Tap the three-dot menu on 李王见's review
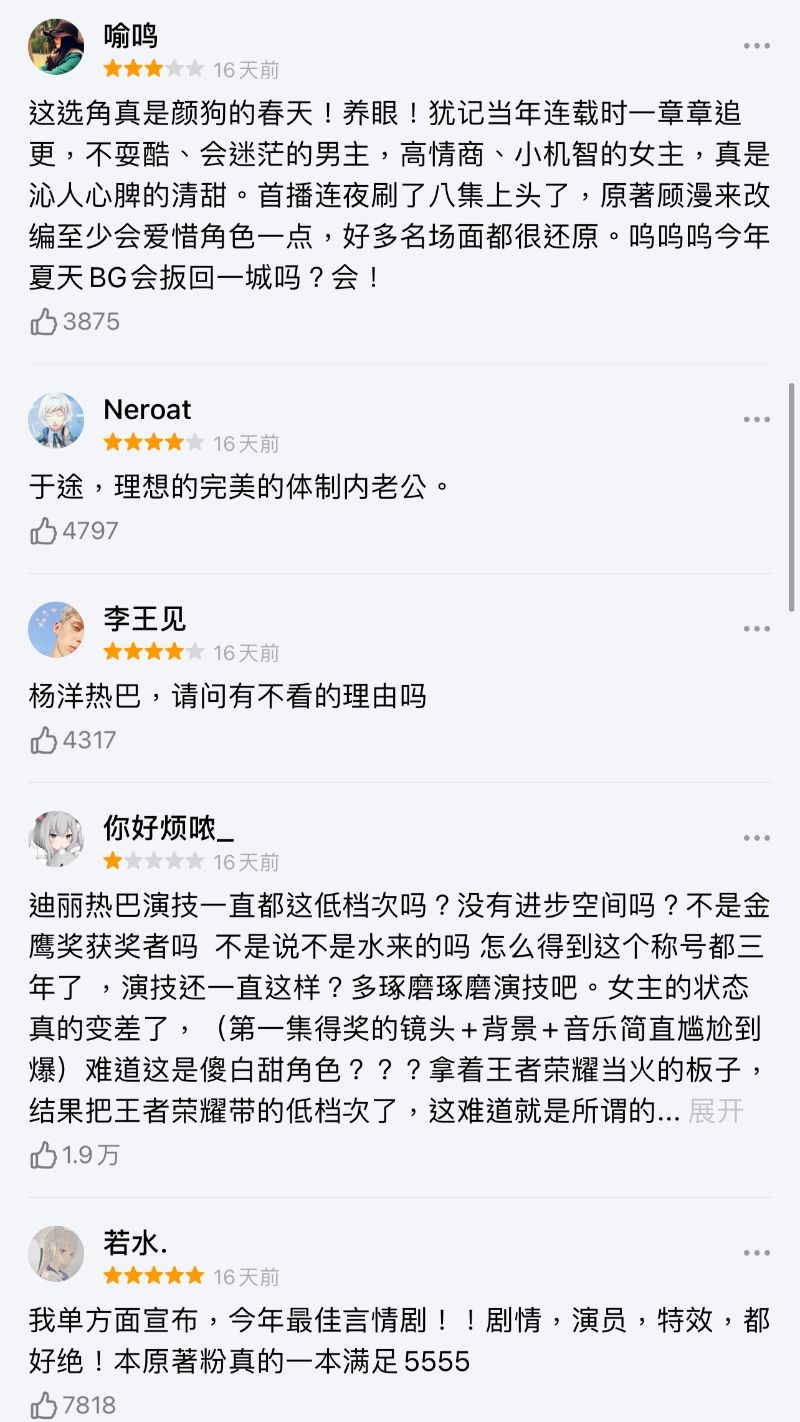The width and height of the screenshot is (800, 1422). 756,629
